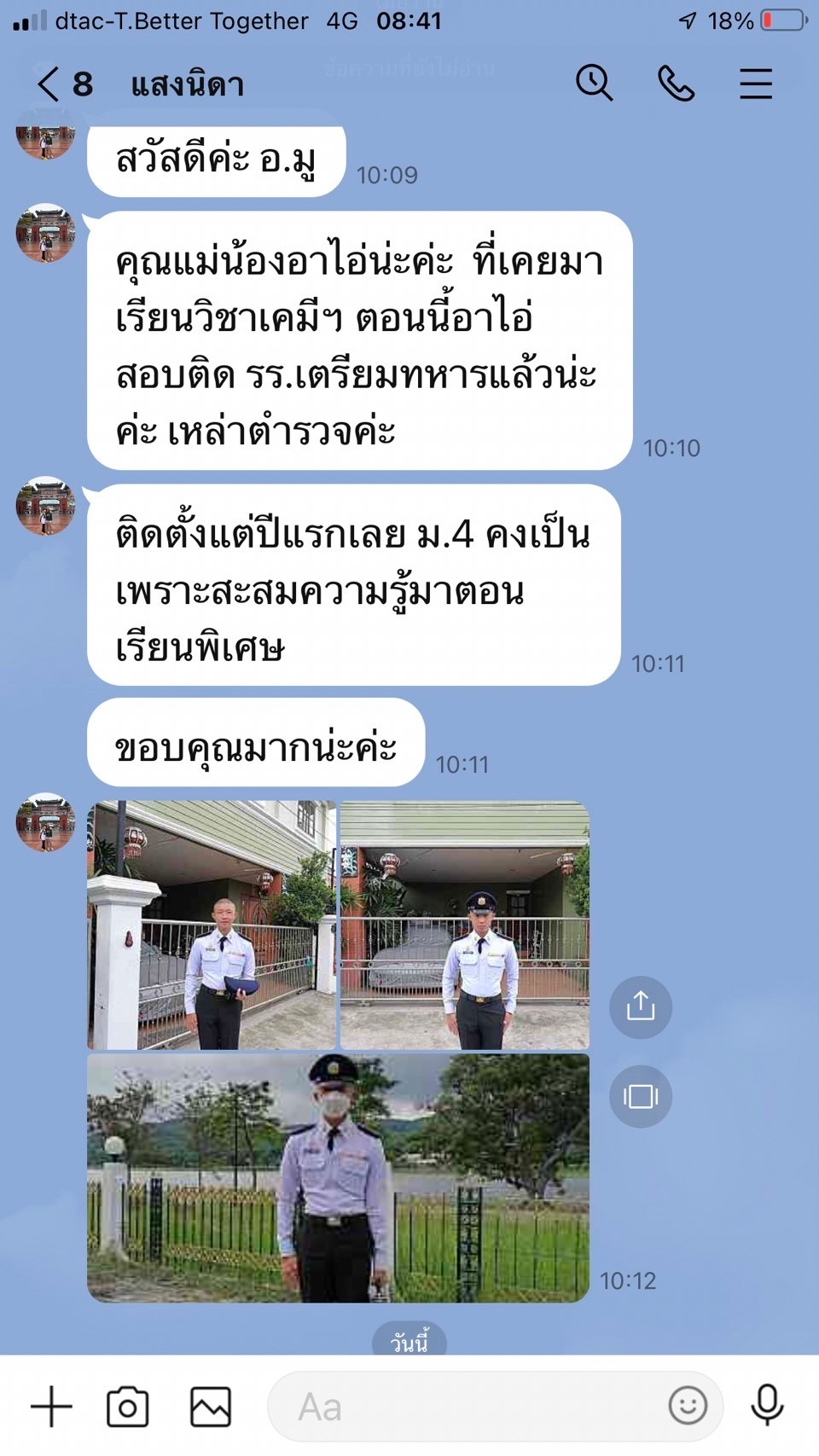This screenshot has height=1456, width=819.
Task: Open the sender's profile picture beside the photos
Action: [x=45, y=822]
